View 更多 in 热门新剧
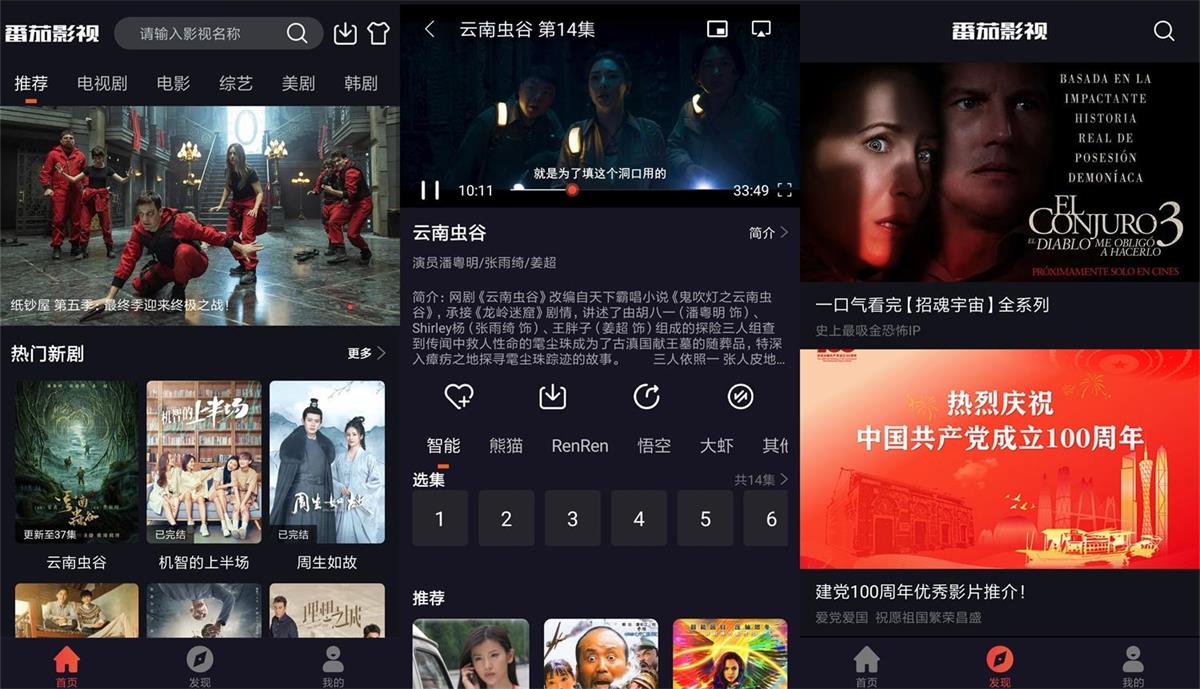The width and height of the screenshot is (1200, 689). pyautogui.click(x=366, y=353)
